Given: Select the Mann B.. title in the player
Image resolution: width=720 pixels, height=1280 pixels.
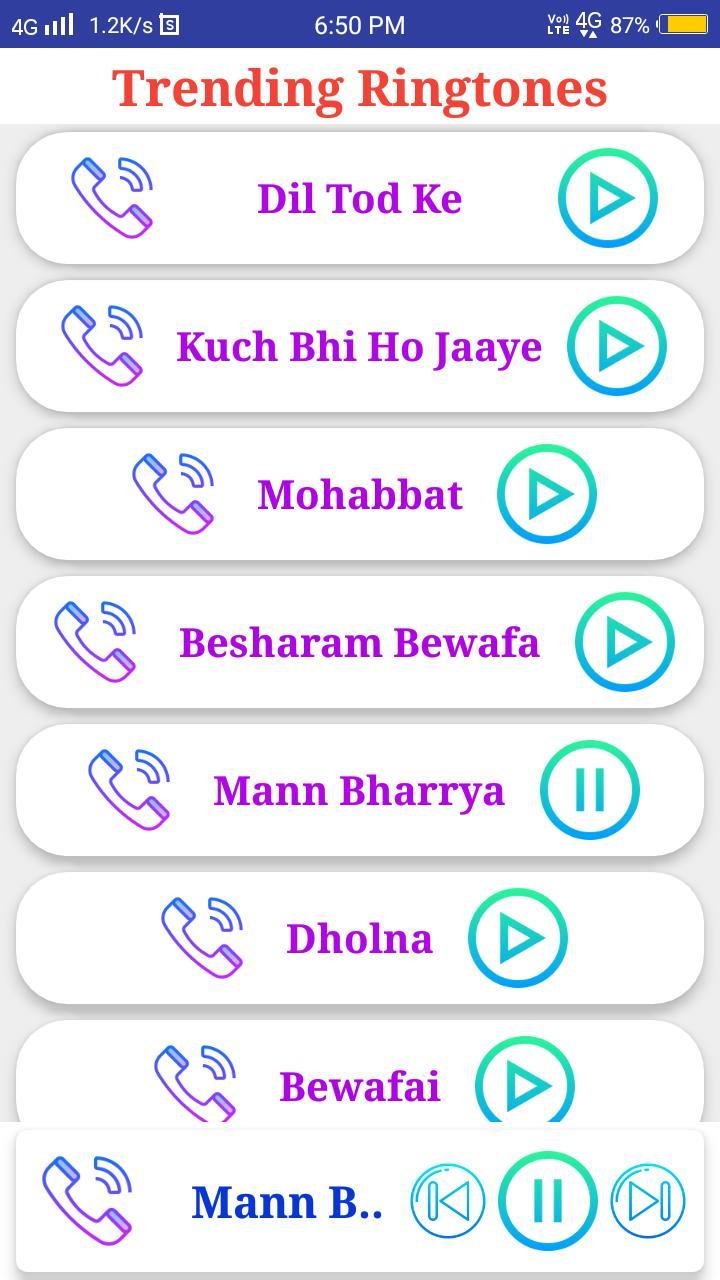Looking at the screenshot, I should tap(288, 1202).
